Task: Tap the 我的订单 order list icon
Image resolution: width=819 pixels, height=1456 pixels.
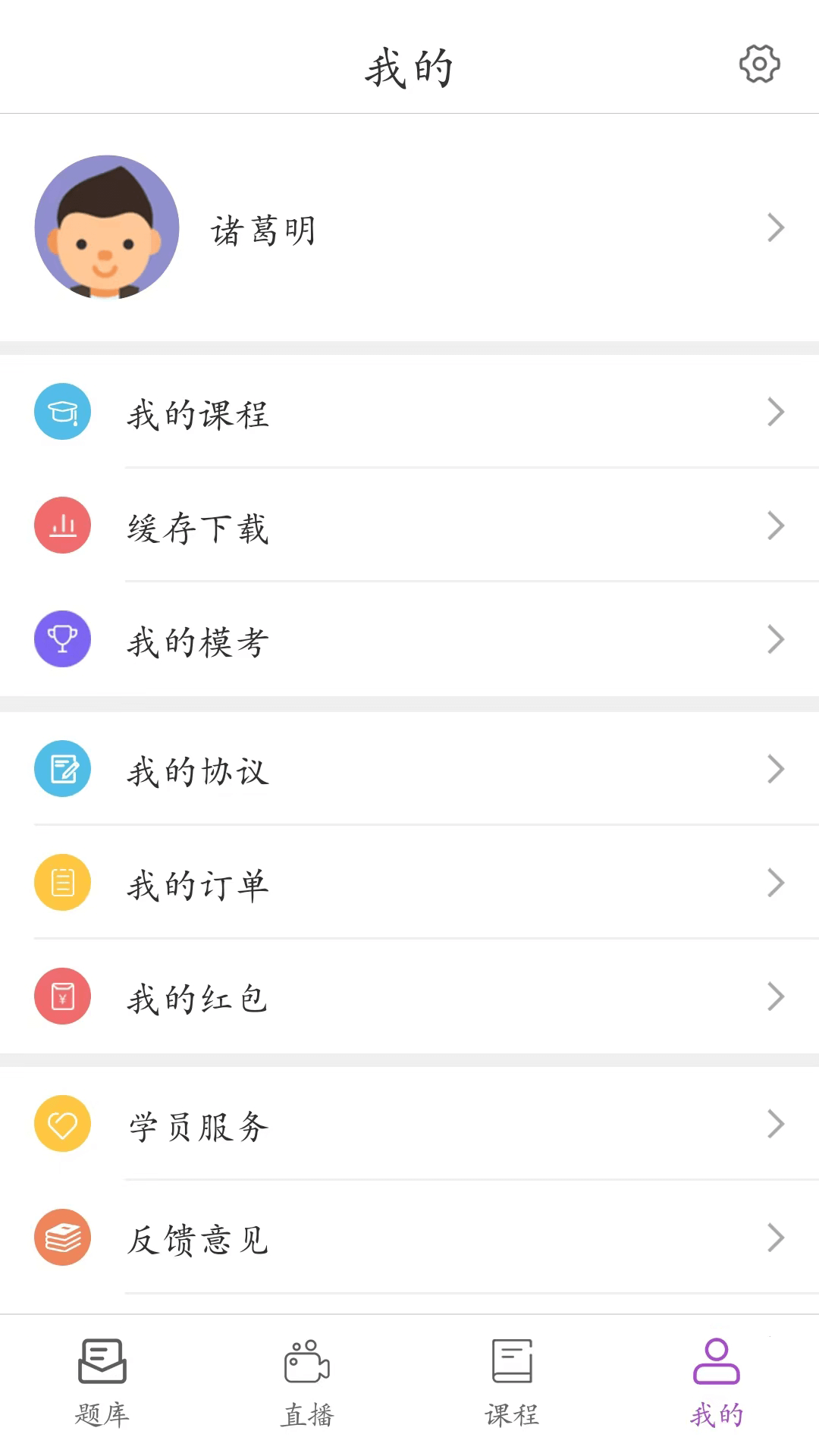Action: point(63,882)
